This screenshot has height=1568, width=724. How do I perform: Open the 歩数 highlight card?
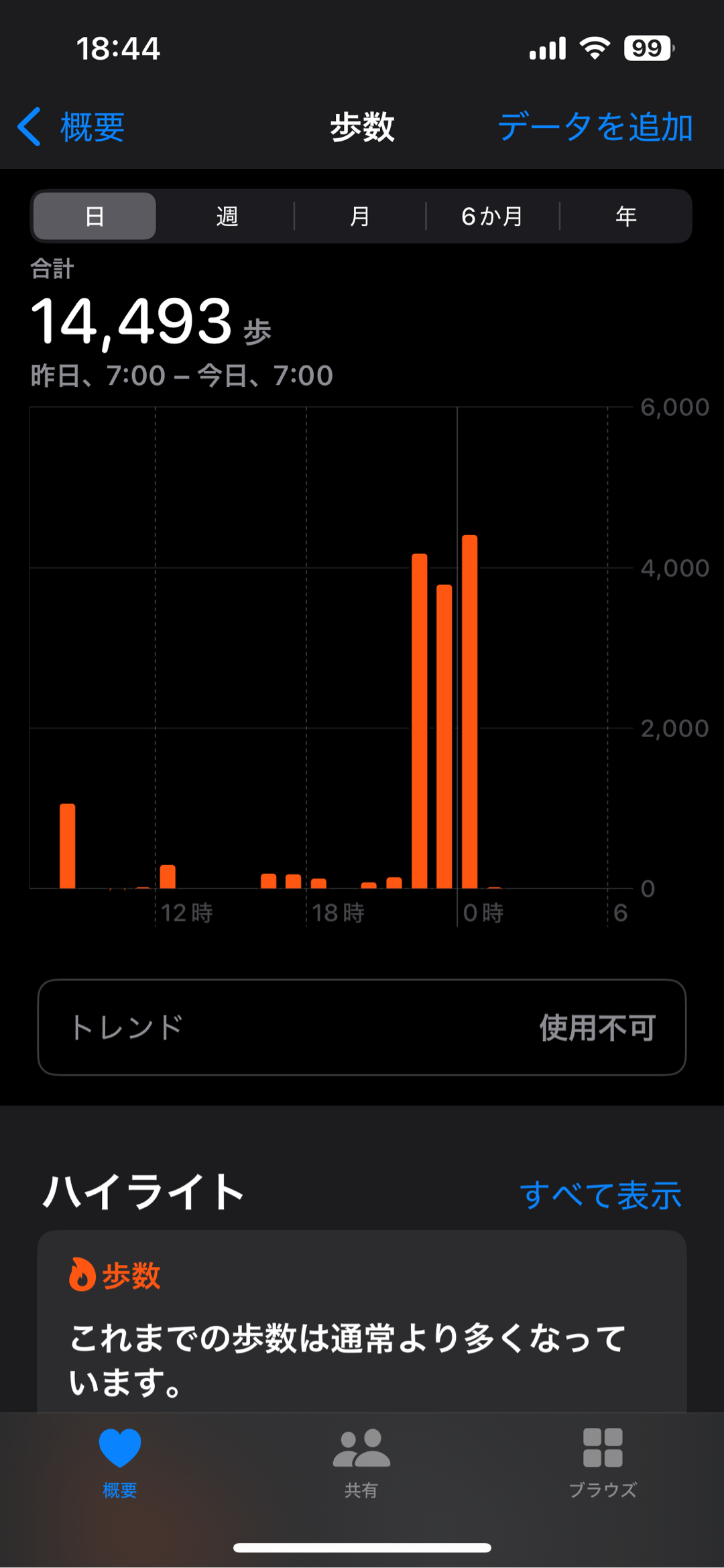pos(362,1328)
